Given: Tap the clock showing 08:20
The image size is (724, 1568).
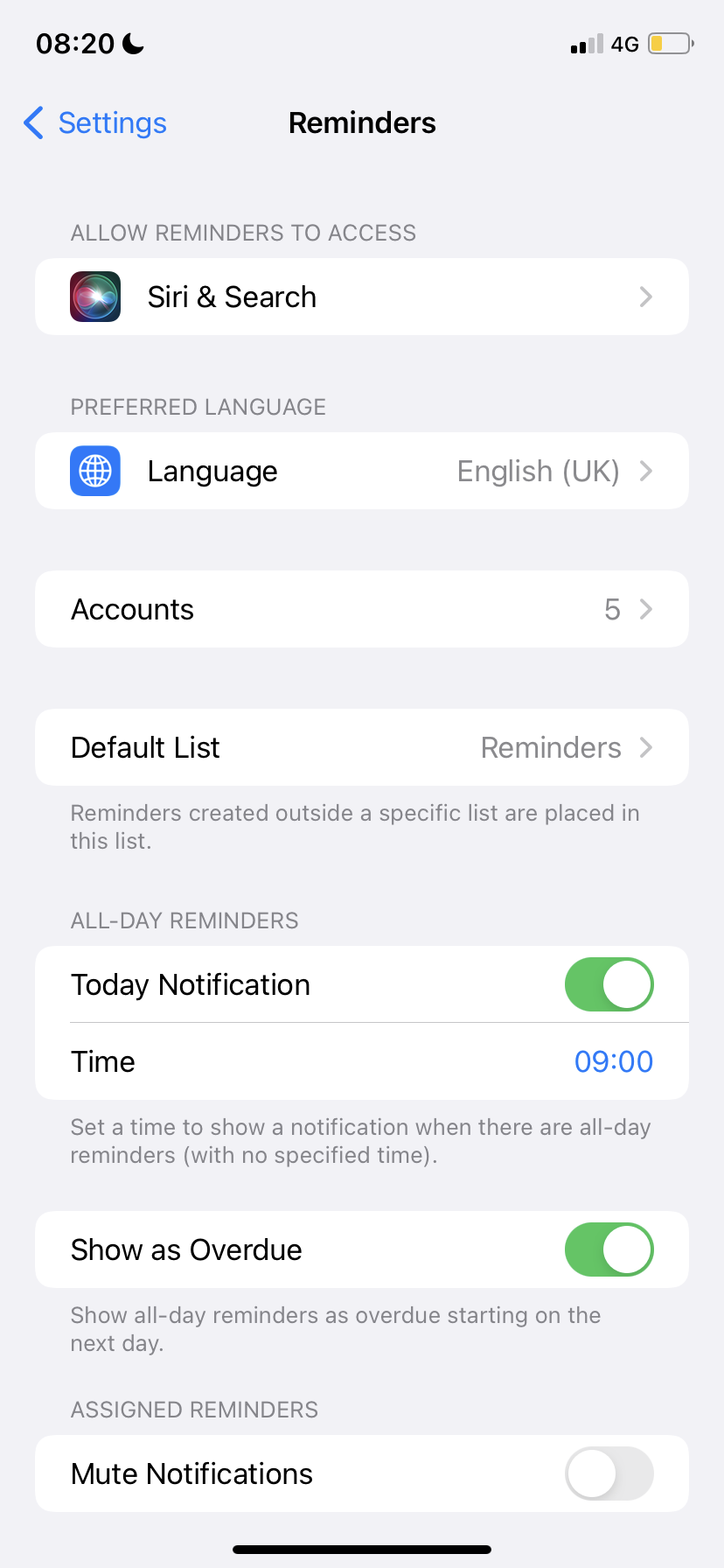Looking at the screenshot, I should coord(78,43).
